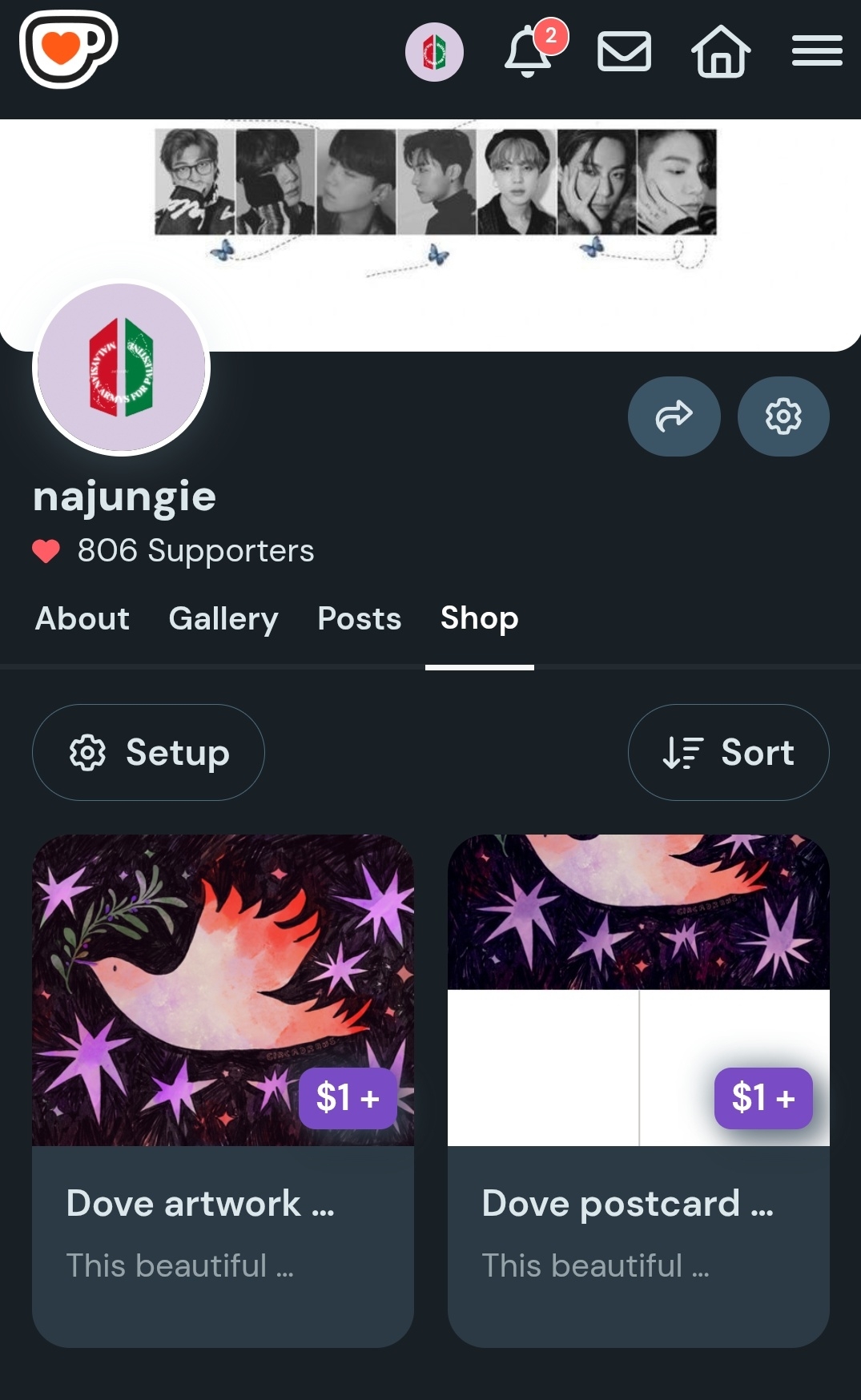Sort the shop items
The height and width of the screenshot is (1400, 861).
click(x=728, y=752)
